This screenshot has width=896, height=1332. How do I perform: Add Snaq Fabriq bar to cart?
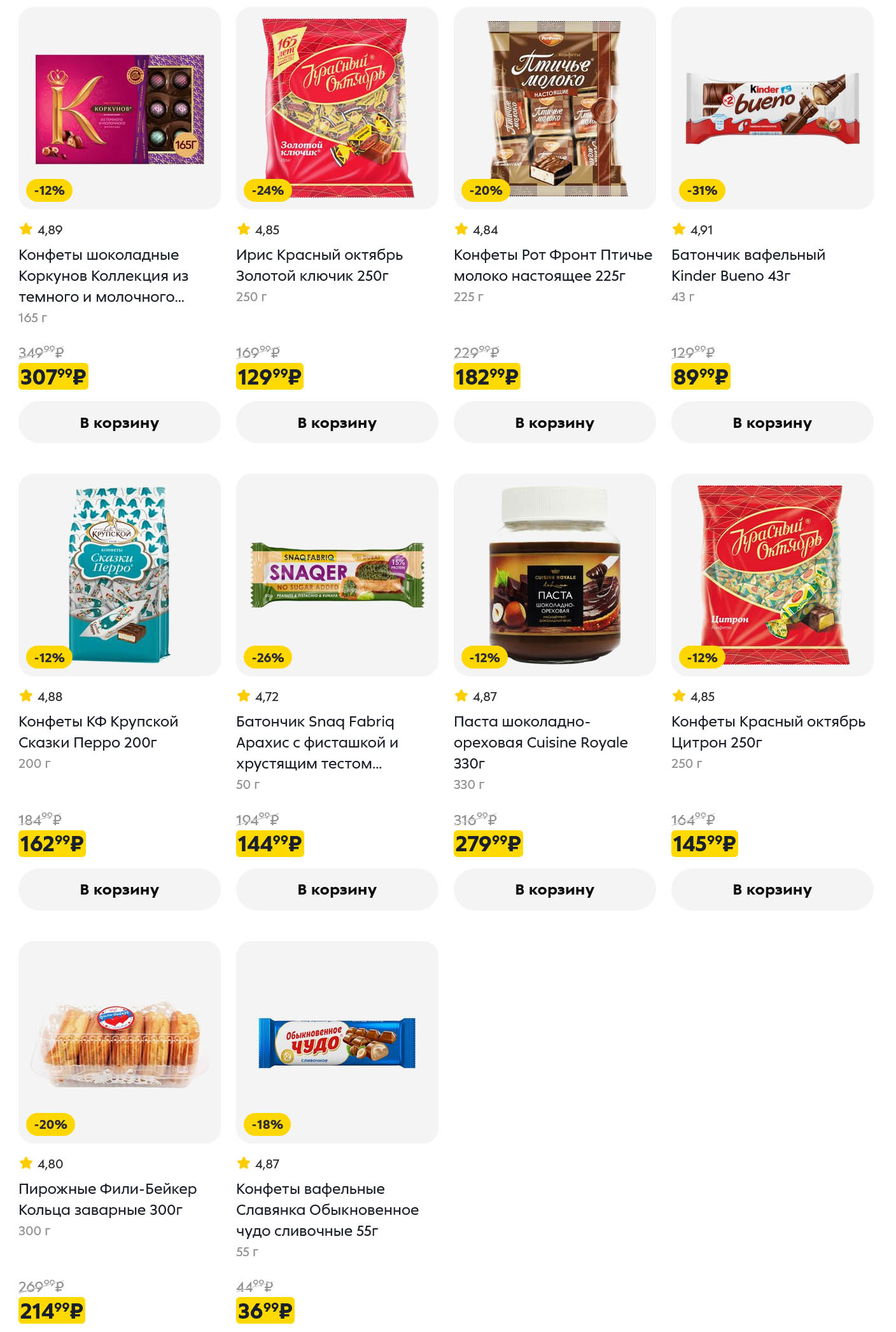tap(337, 889)
